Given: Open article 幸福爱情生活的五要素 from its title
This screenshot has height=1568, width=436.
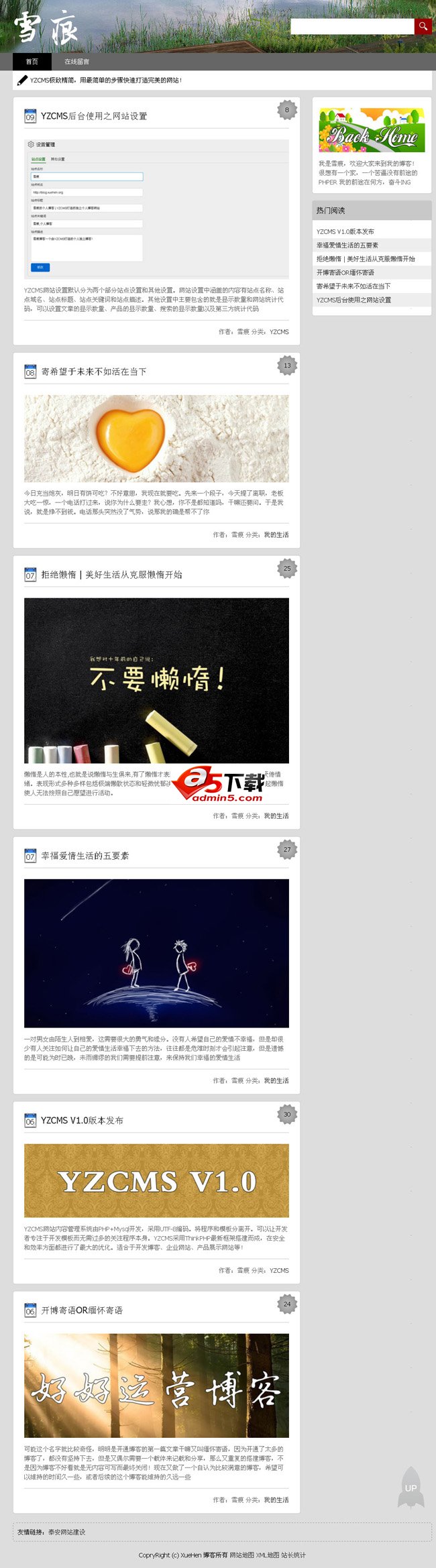Looking at the screenshot, I should point(85,856).
